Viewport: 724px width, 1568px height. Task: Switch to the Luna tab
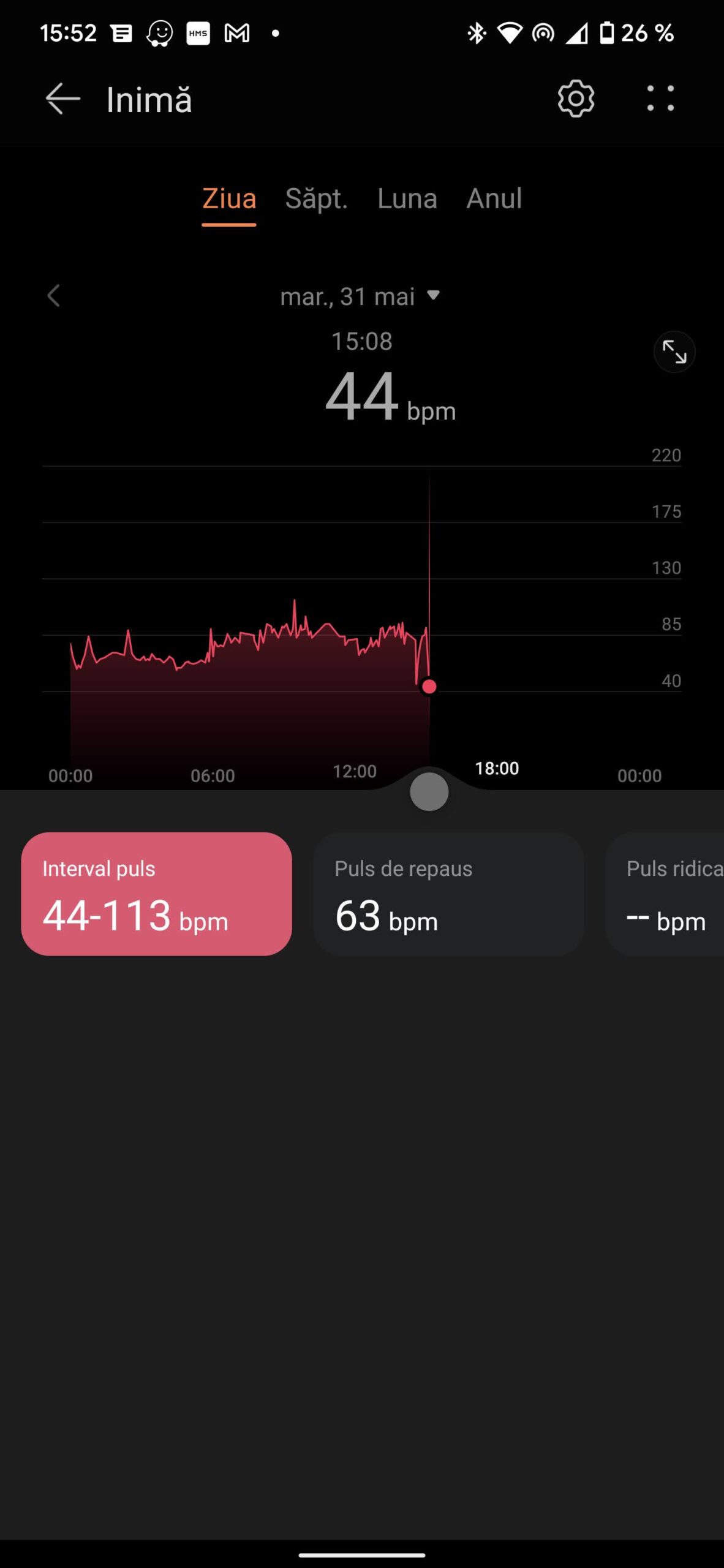[407, 199]
